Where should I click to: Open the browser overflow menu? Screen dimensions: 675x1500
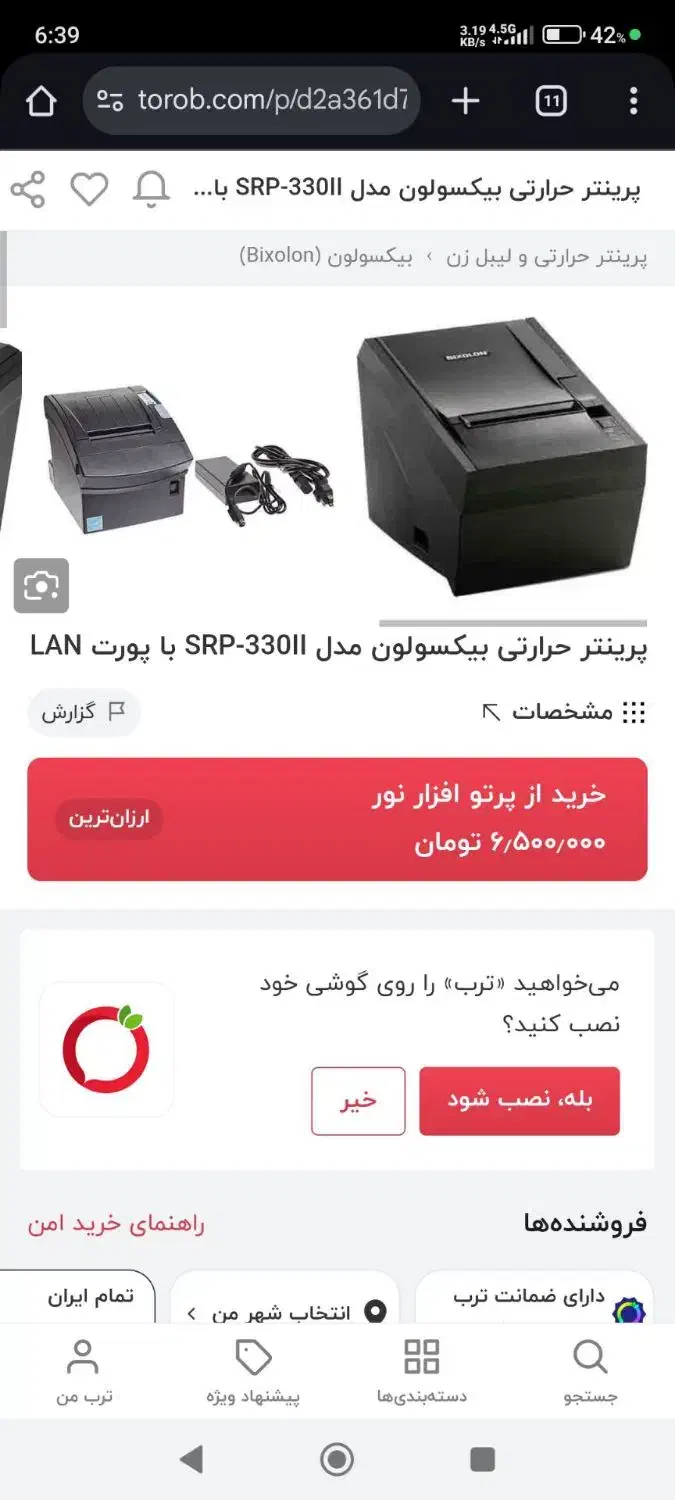click(x=634, y=101)
